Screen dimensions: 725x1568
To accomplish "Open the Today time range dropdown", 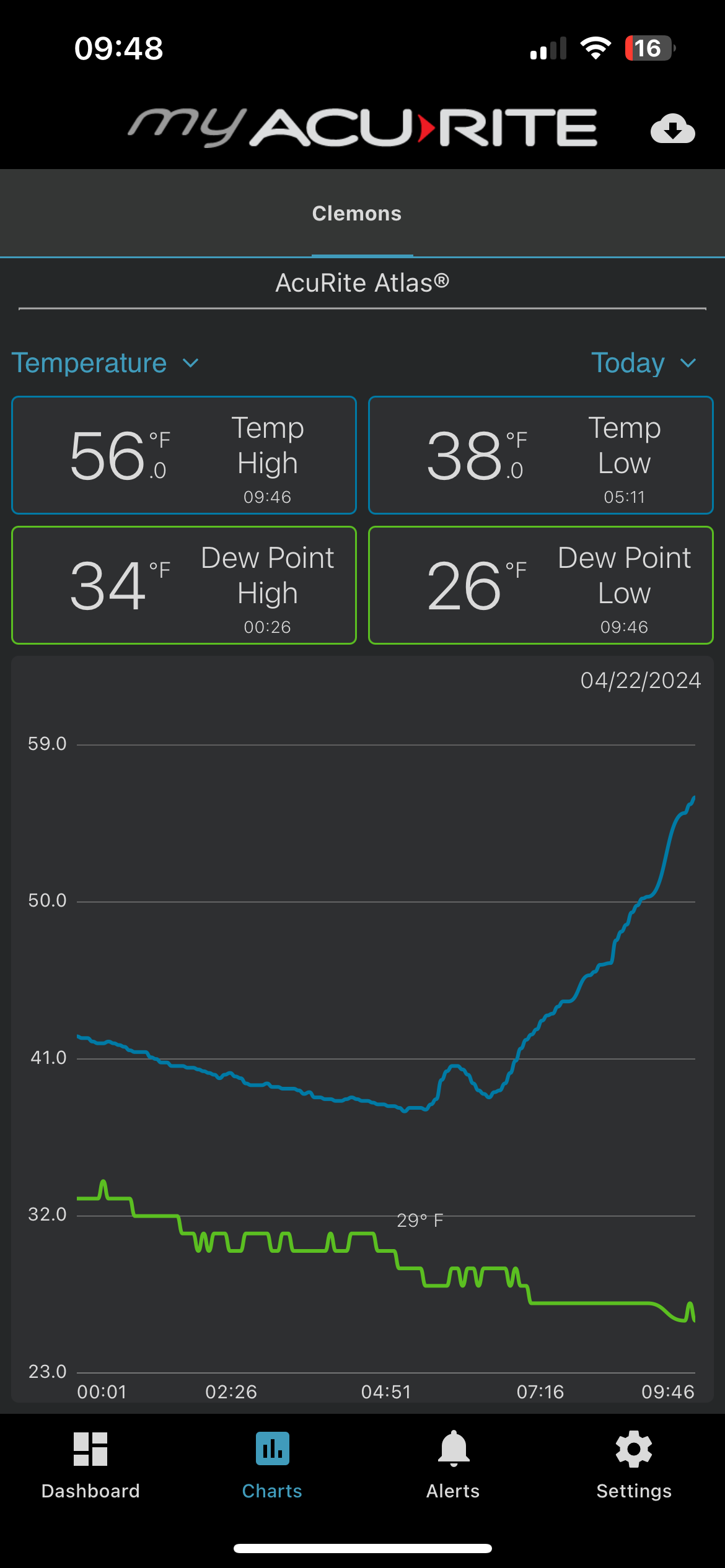I will pos(644,363).
